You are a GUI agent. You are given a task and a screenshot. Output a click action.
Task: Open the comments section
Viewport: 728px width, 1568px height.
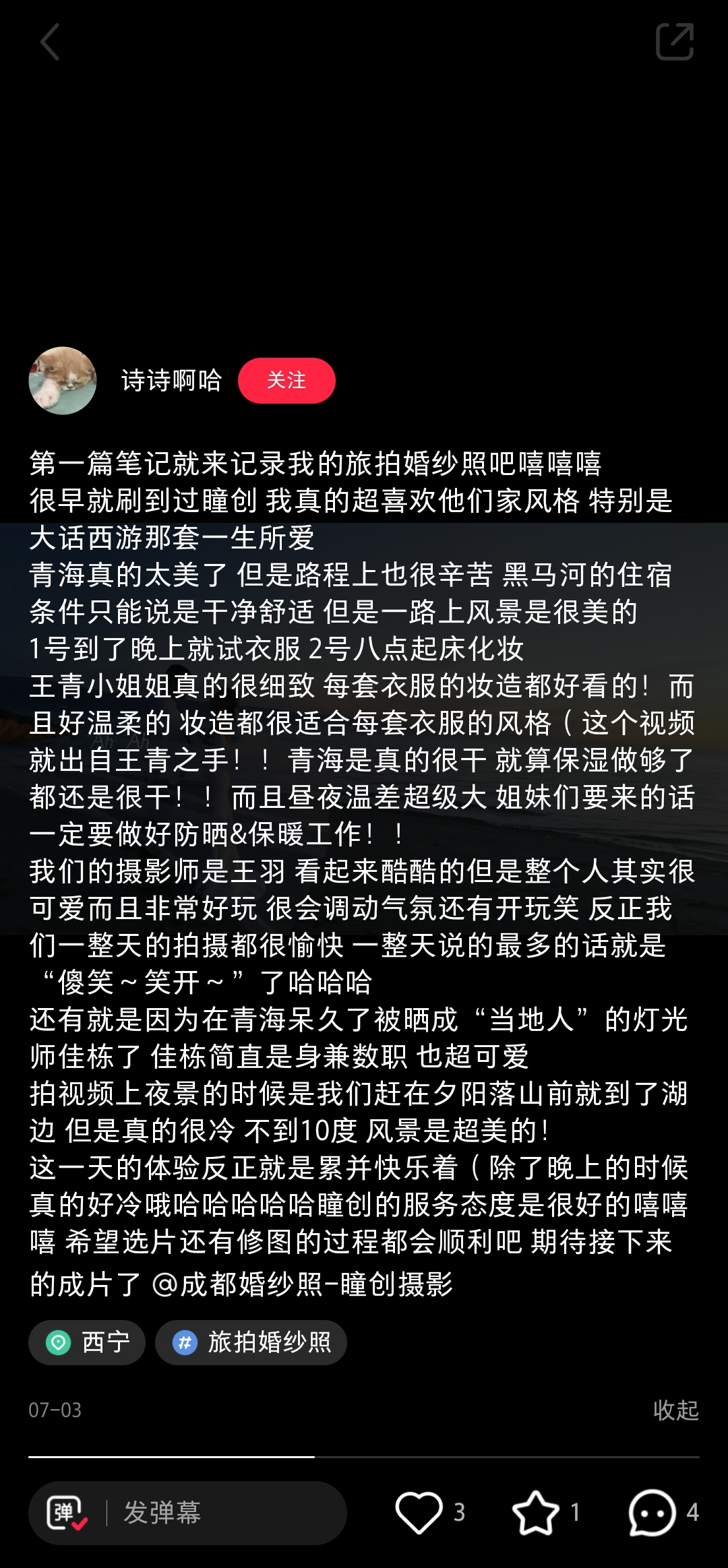(x=652, y=1512)
